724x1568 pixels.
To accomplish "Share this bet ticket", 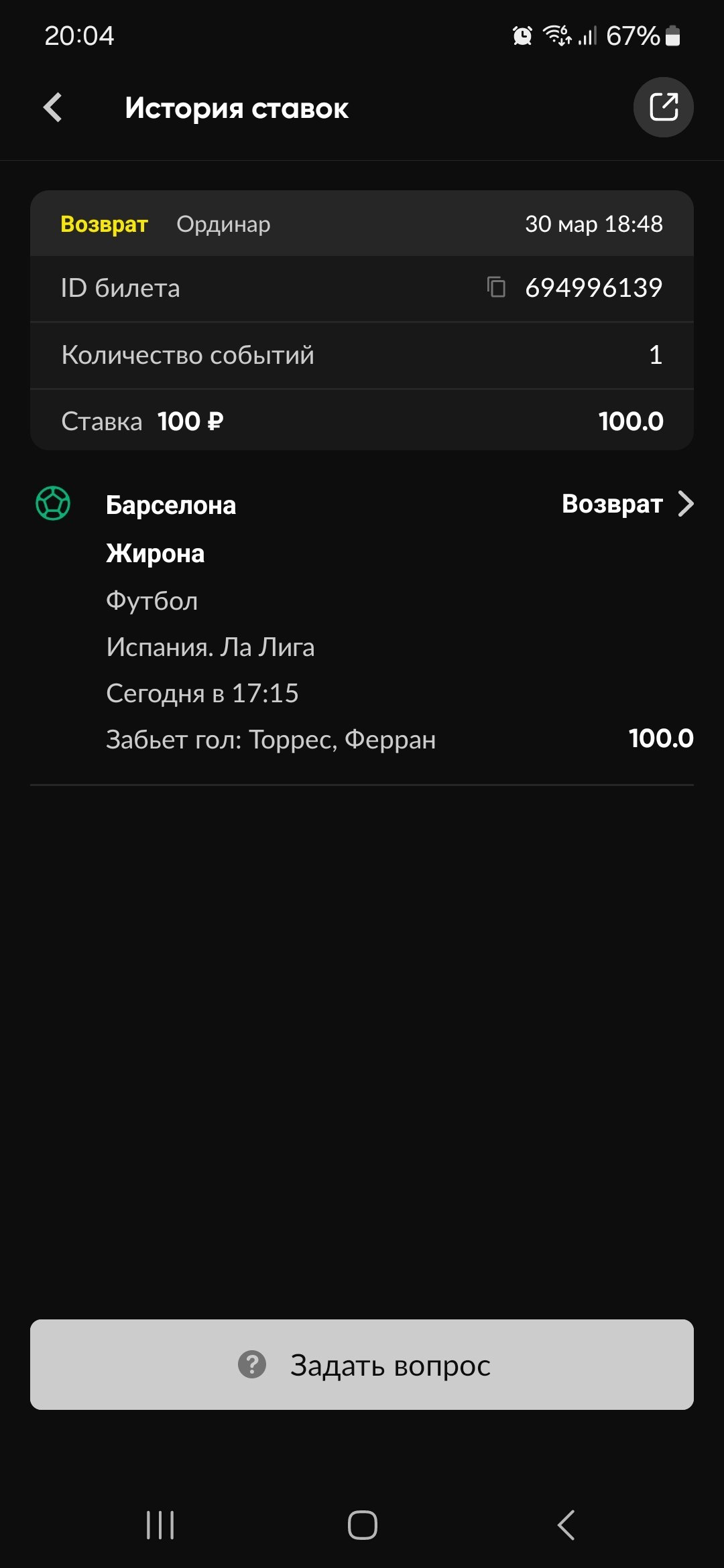I will 663,107.
